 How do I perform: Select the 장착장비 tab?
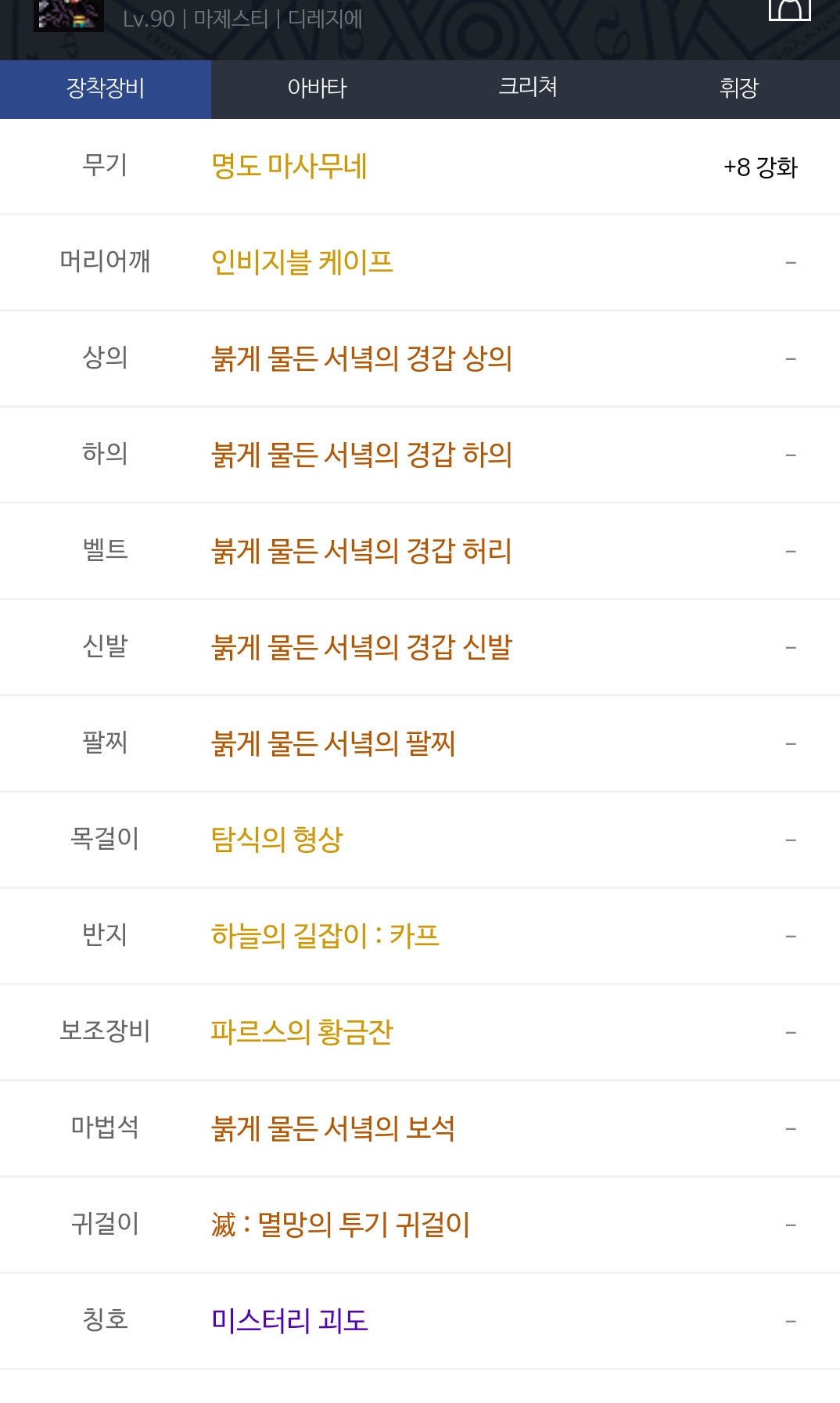click(106, 88)
